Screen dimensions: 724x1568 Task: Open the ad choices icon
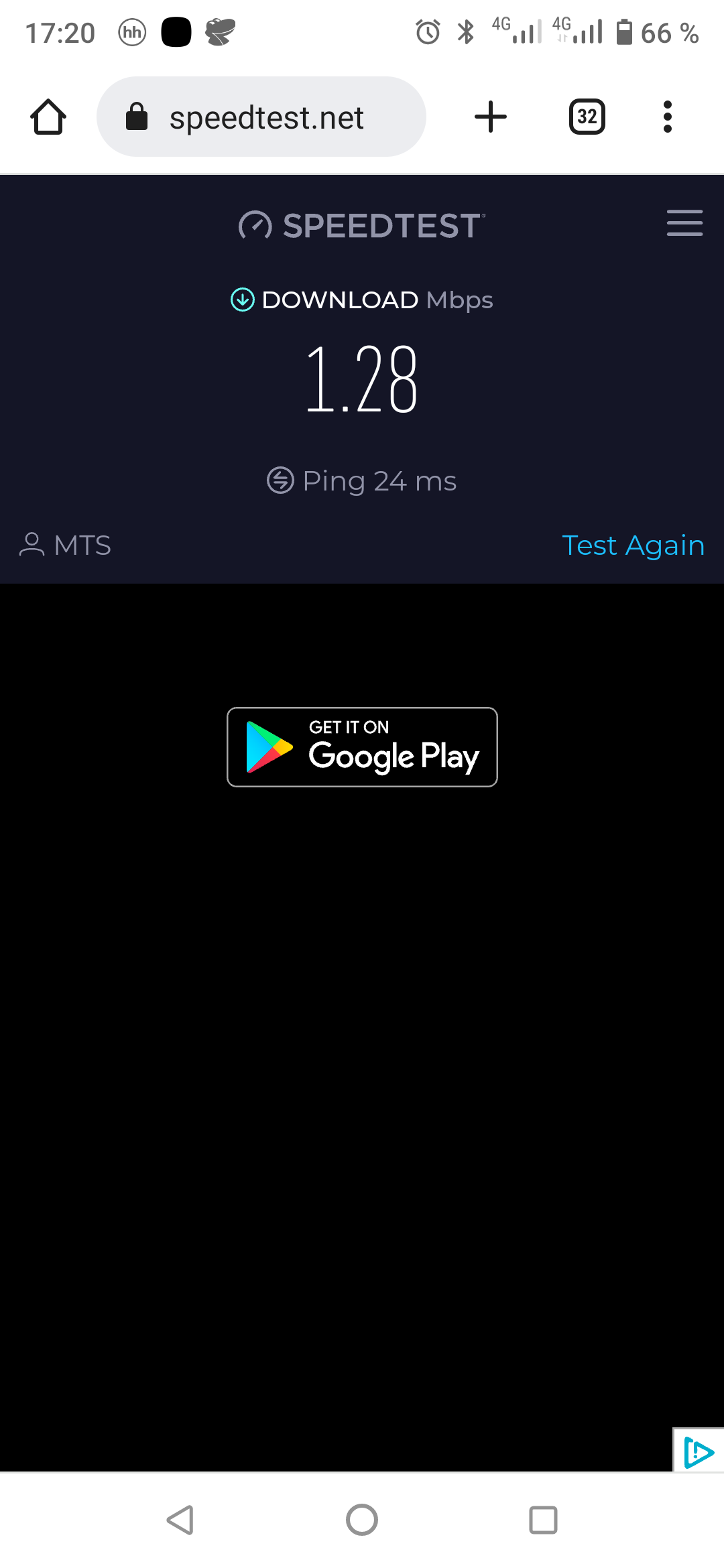click(699, 1452)
